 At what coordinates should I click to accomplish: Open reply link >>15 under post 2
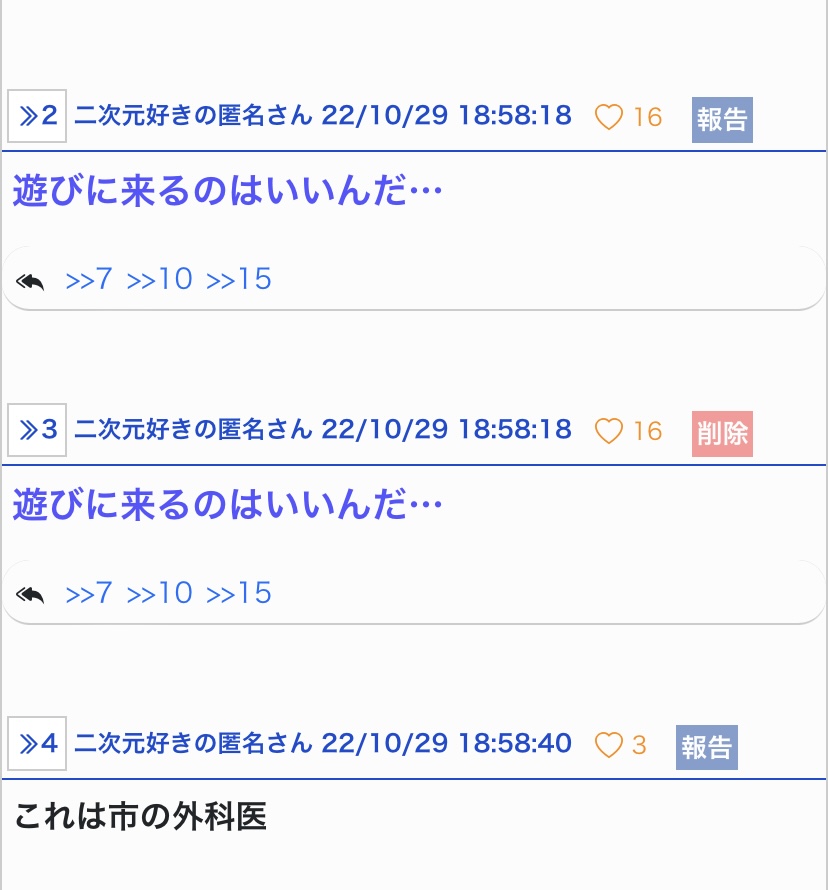click(239, 279)
